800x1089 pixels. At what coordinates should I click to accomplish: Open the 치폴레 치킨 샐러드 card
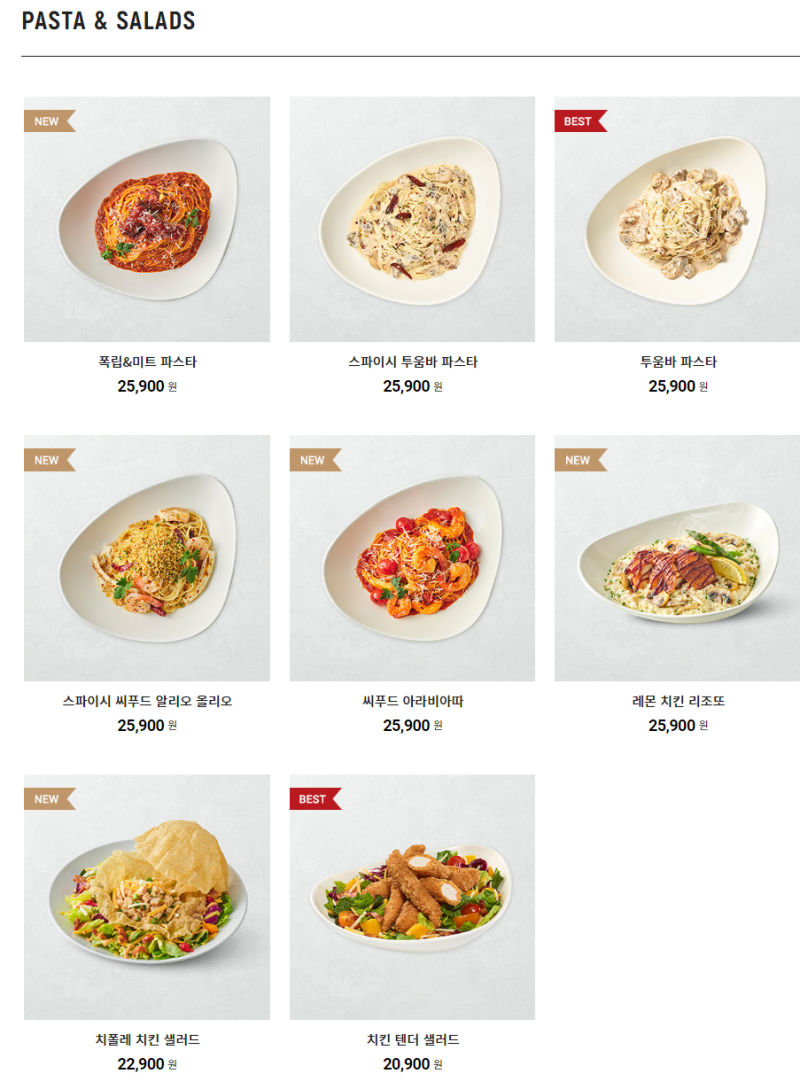click(x=147, y=897)
